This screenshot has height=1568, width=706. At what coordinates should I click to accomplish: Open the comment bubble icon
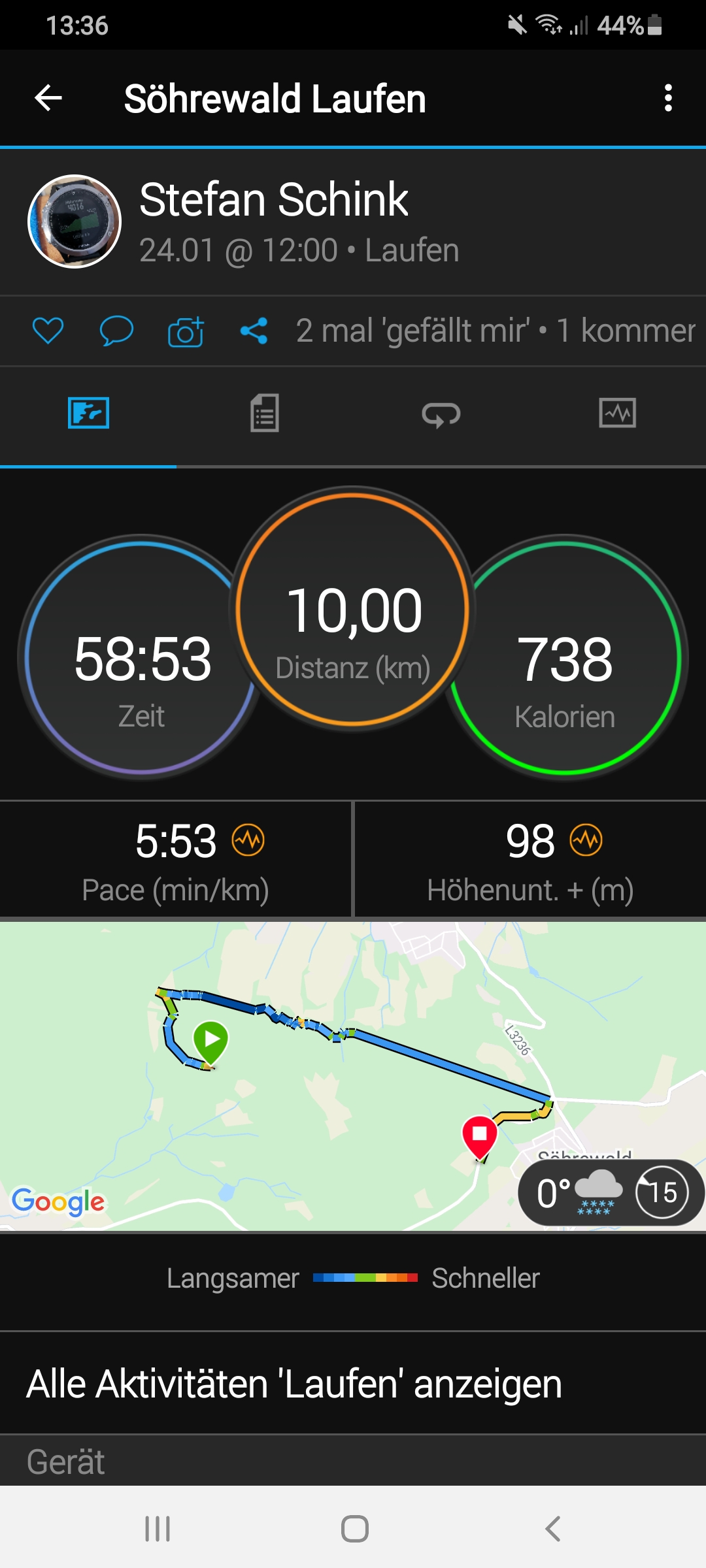[x=116, y=331]
